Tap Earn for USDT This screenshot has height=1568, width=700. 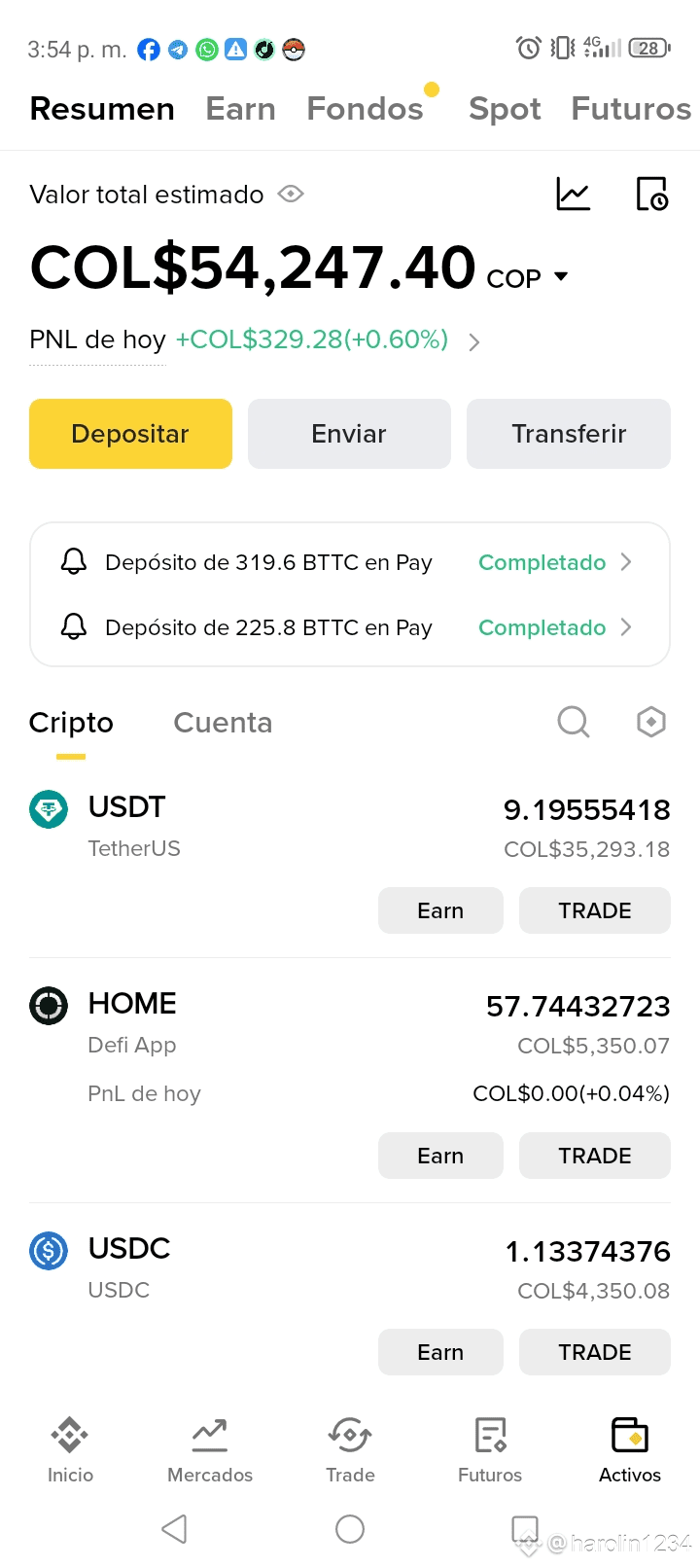440,910
